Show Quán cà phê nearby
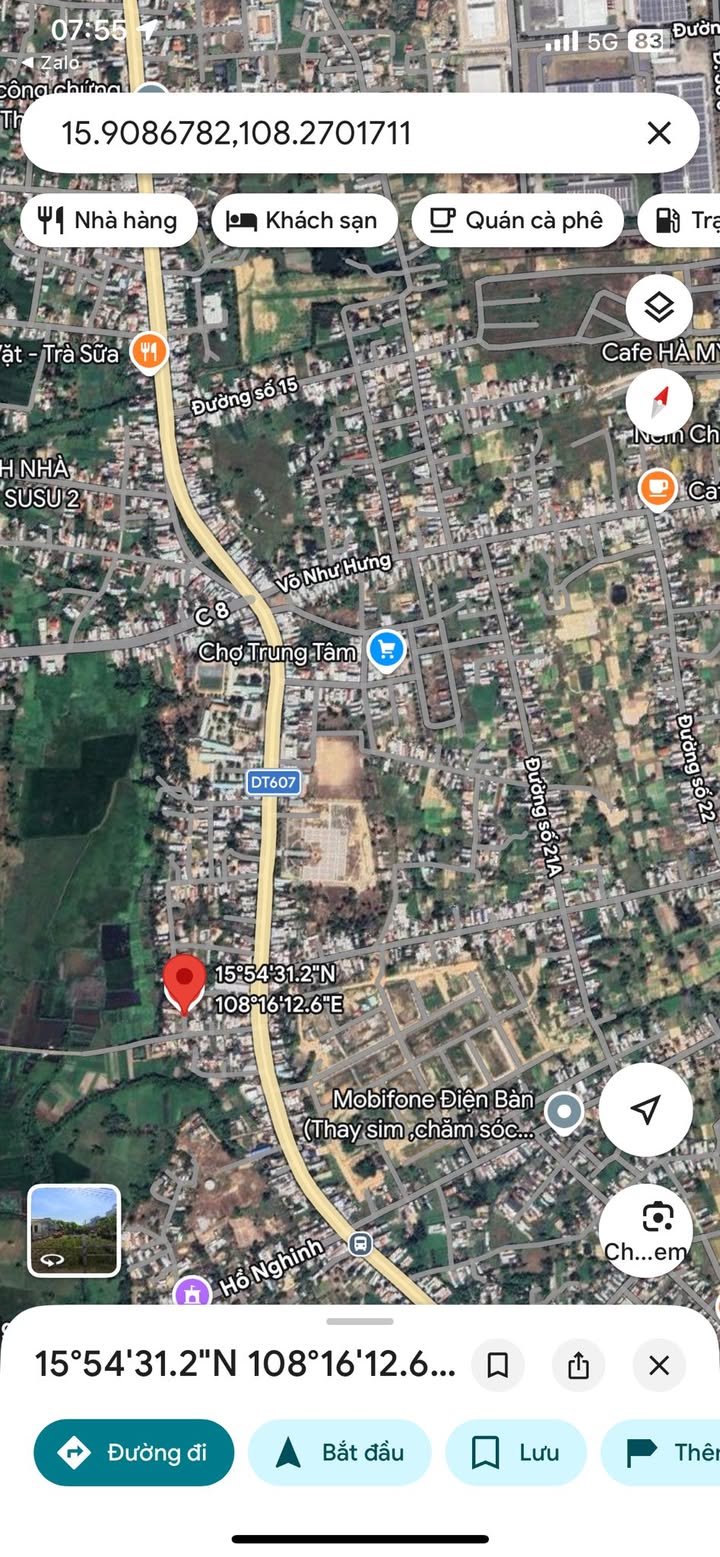 (517, 221)
